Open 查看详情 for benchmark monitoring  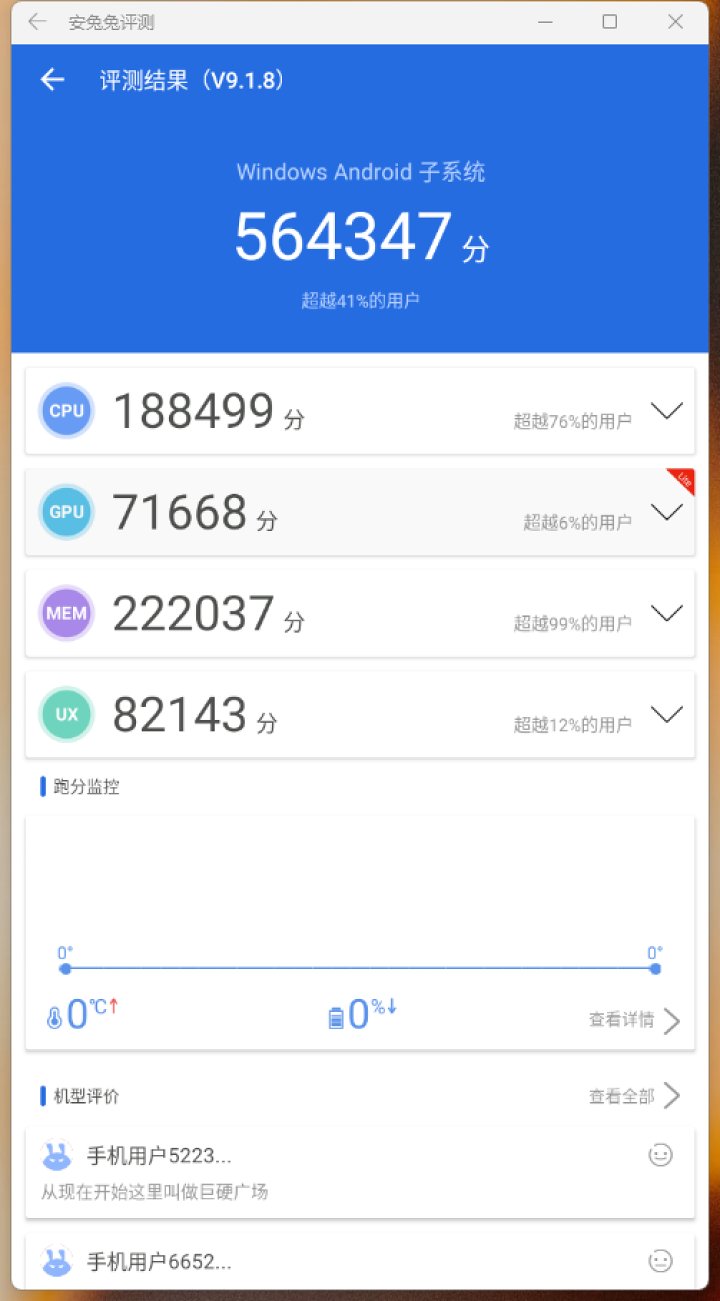coord(634,1020)
